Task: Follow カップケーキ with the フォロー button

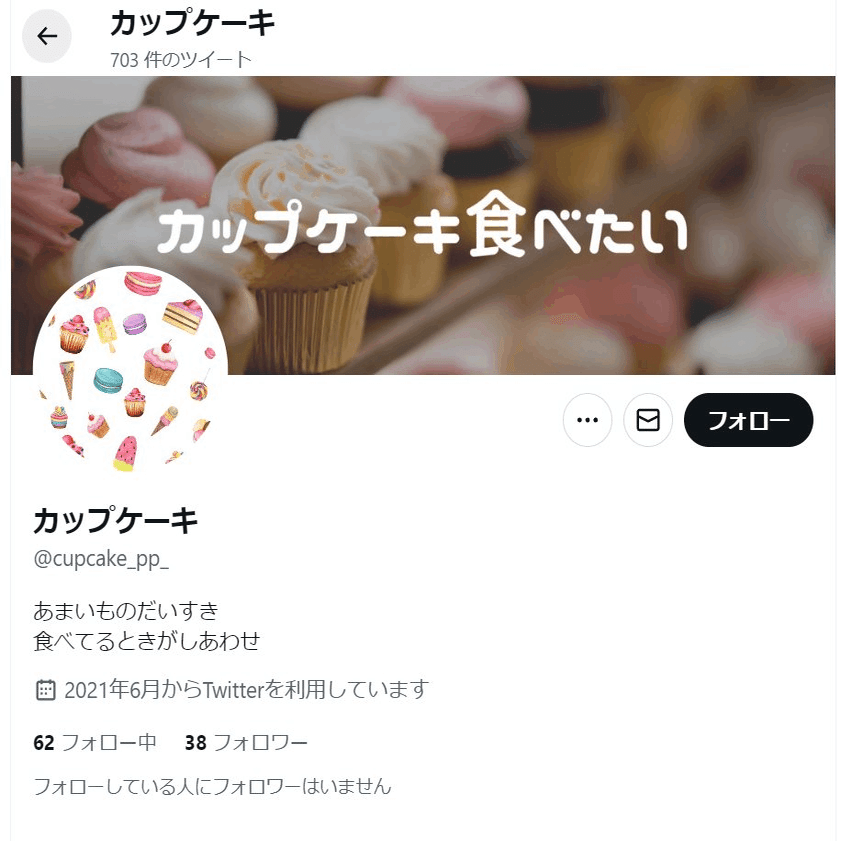Action: 748,420
